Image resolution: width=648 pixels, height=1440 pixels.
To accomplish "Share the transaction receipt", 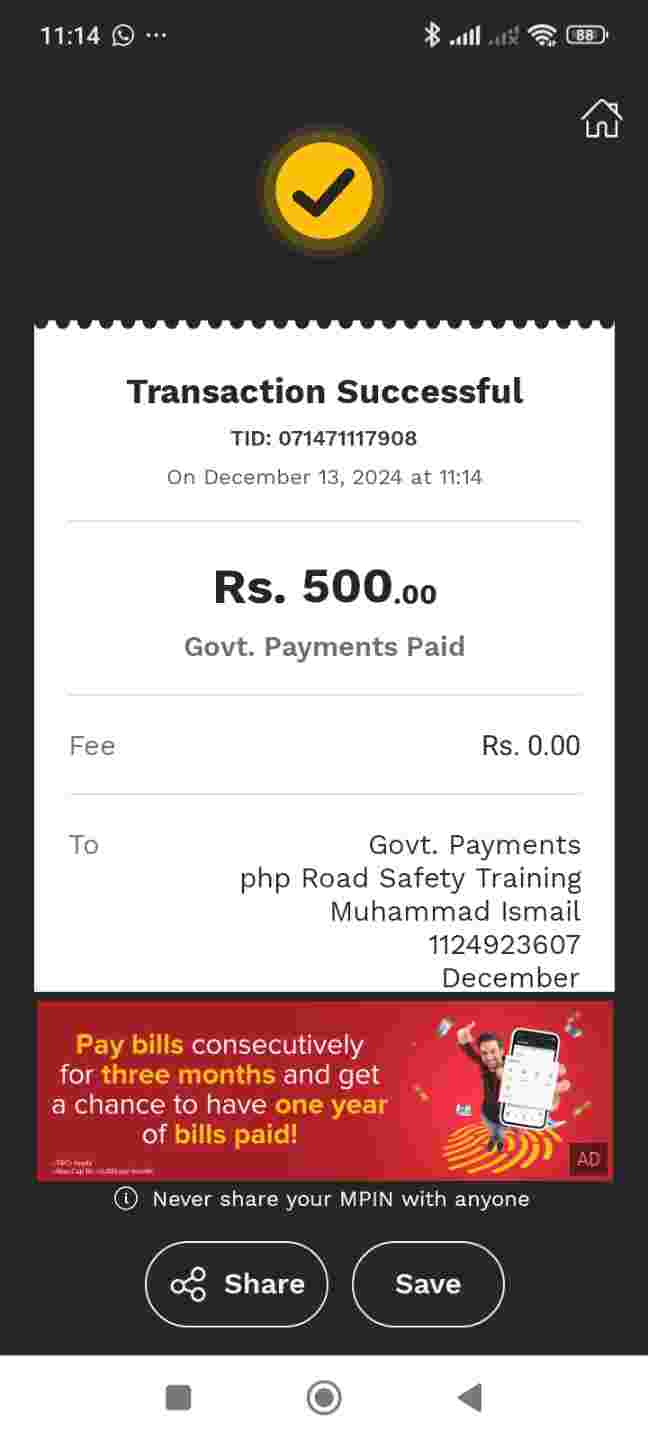I will 237,1284.
